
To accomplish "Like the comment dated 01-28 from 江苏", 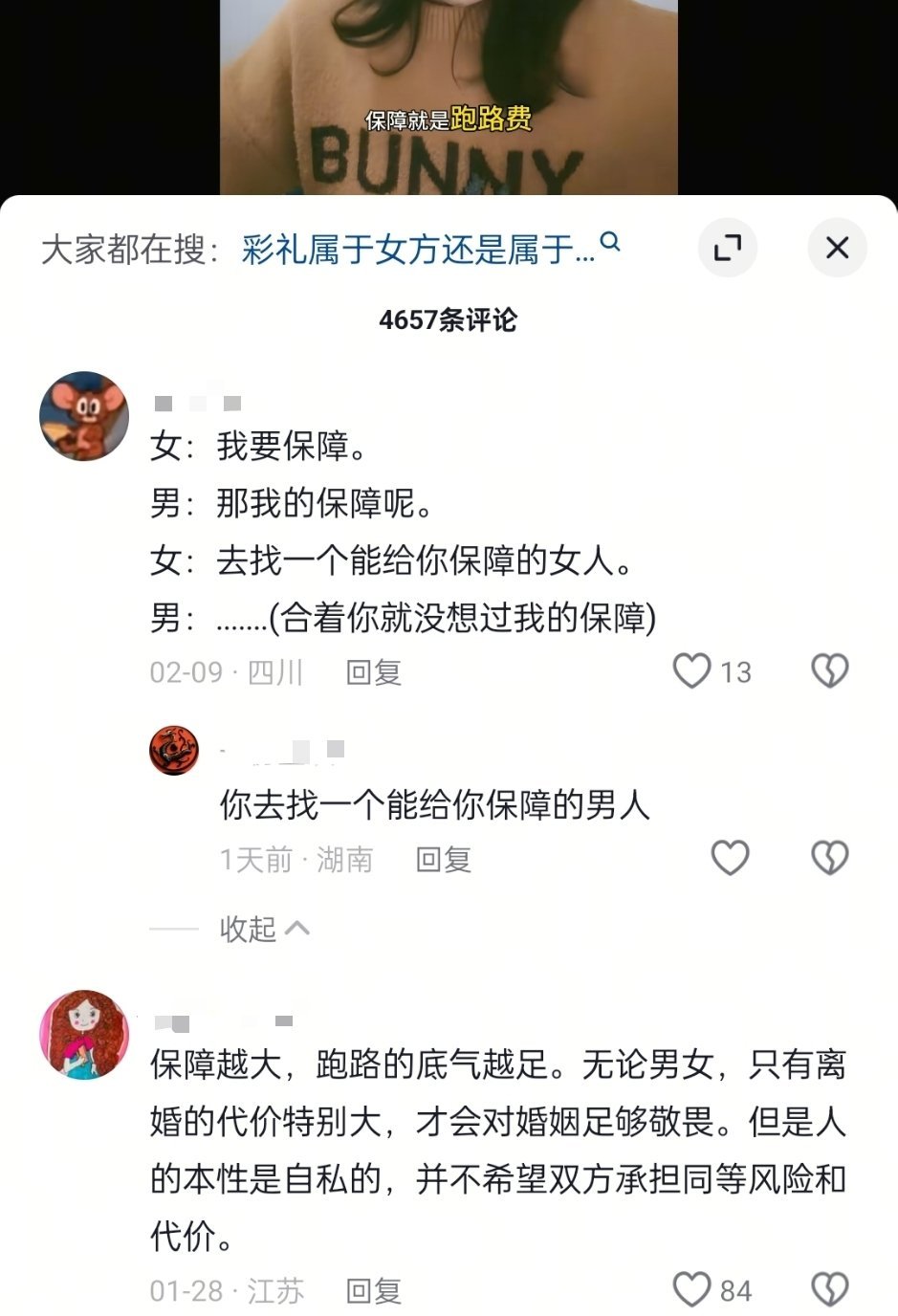I will [x=690, y=1290].
